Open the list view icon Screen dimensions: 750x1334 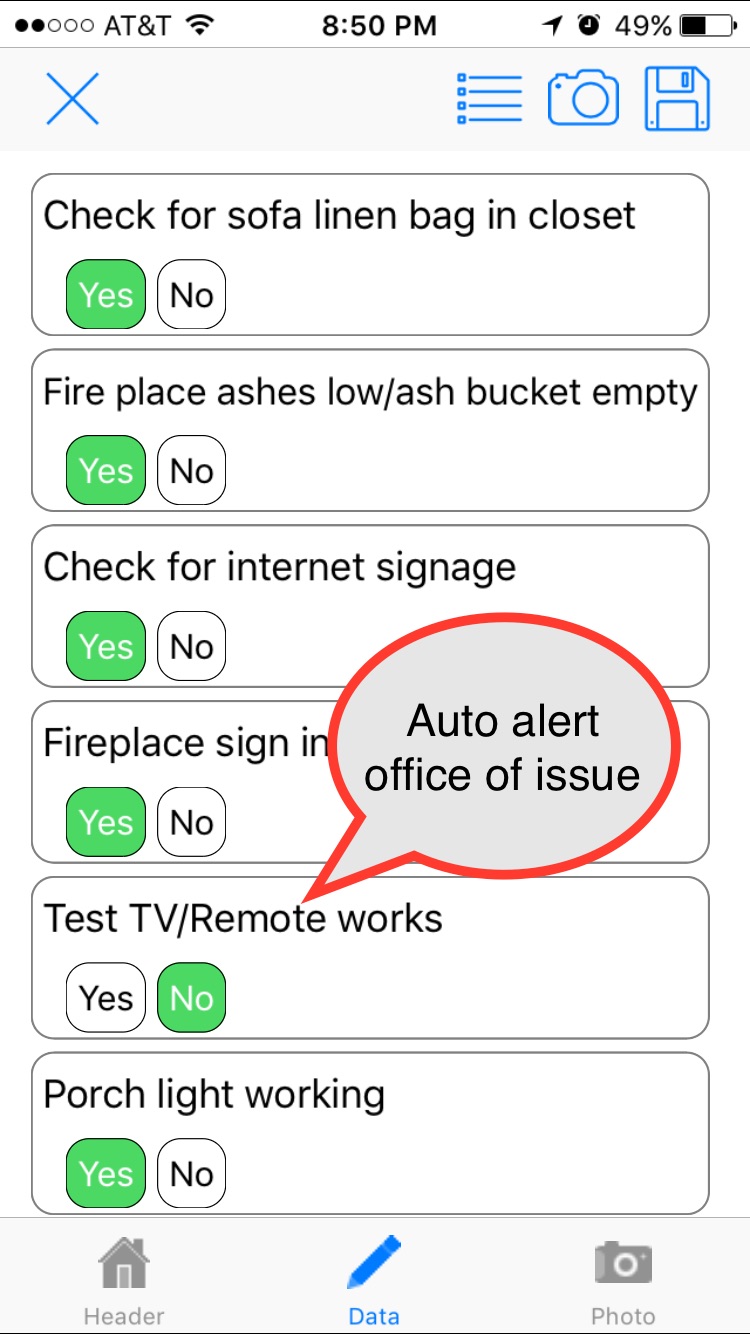pyautogui.click(x=489, y=99)
